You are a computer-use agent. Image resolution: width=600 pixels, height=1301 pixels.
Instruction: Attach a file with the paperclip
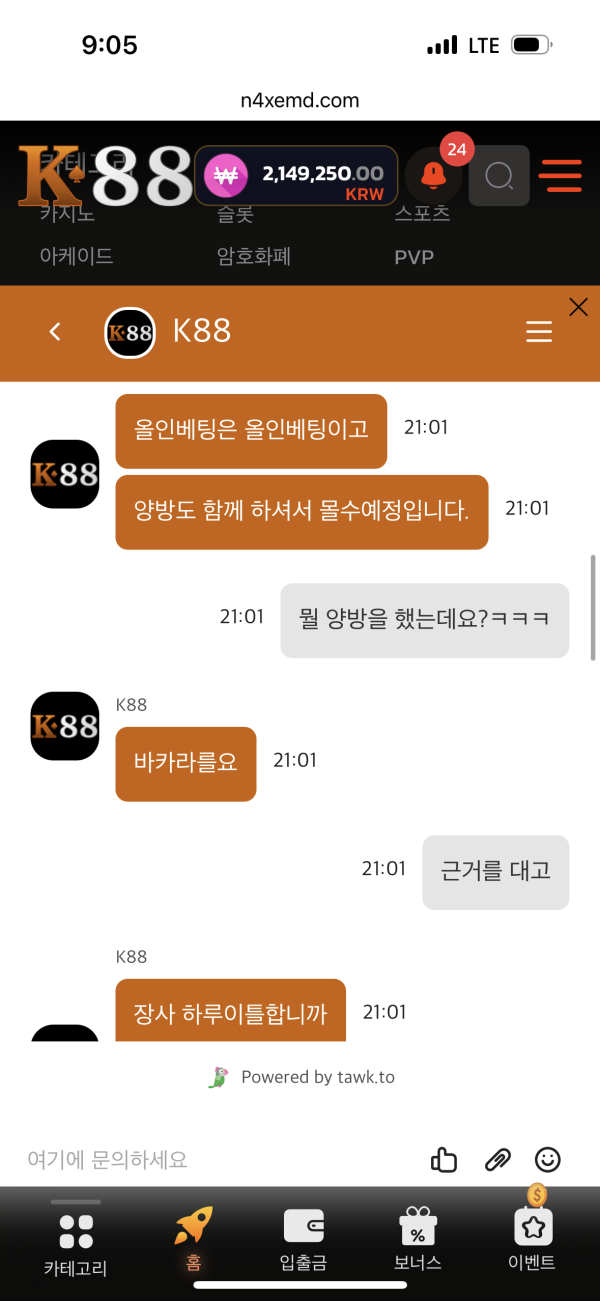click(497, 1160)
